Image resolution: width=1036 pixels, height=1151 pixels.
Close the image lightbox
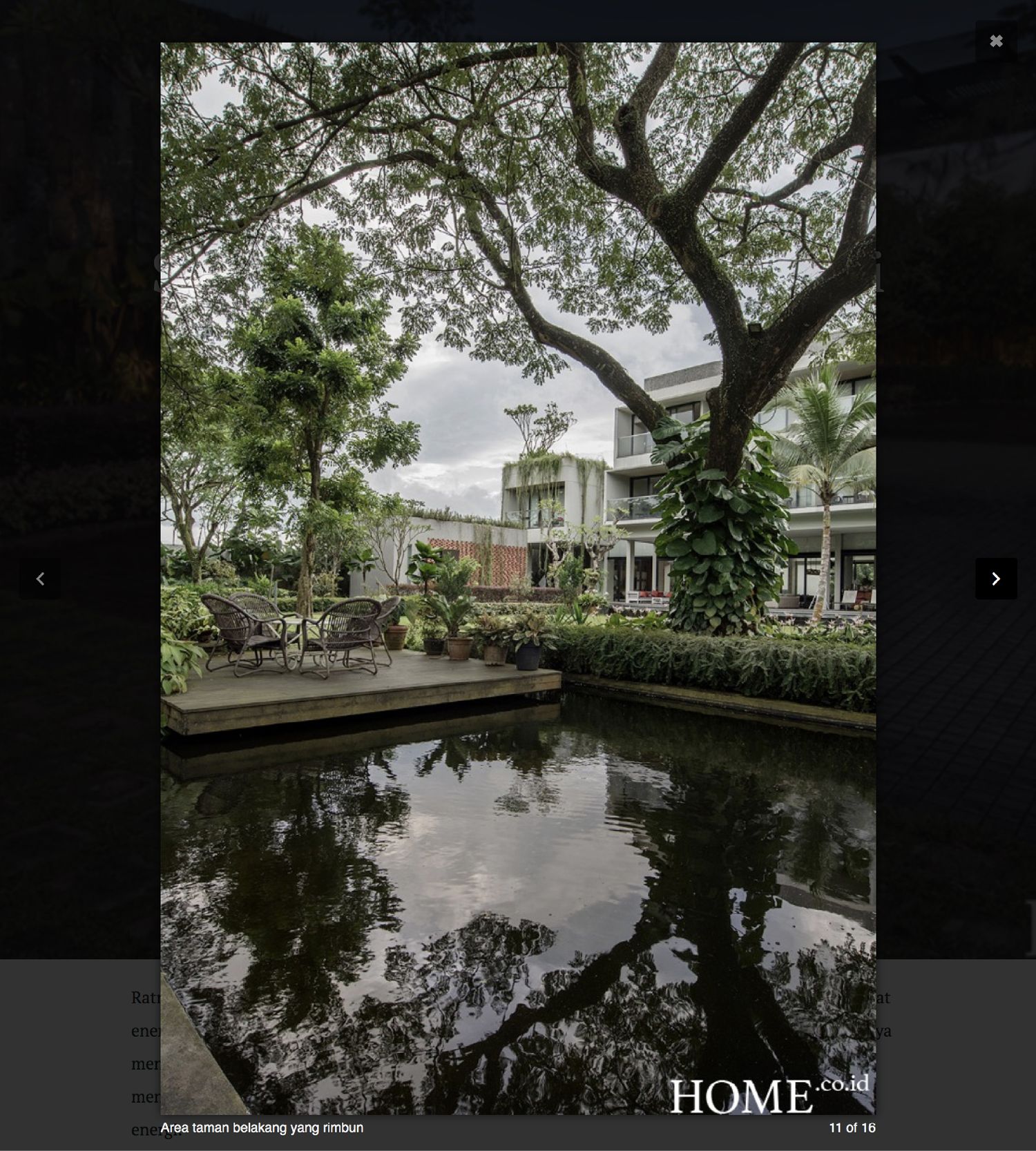coord(995,41)
